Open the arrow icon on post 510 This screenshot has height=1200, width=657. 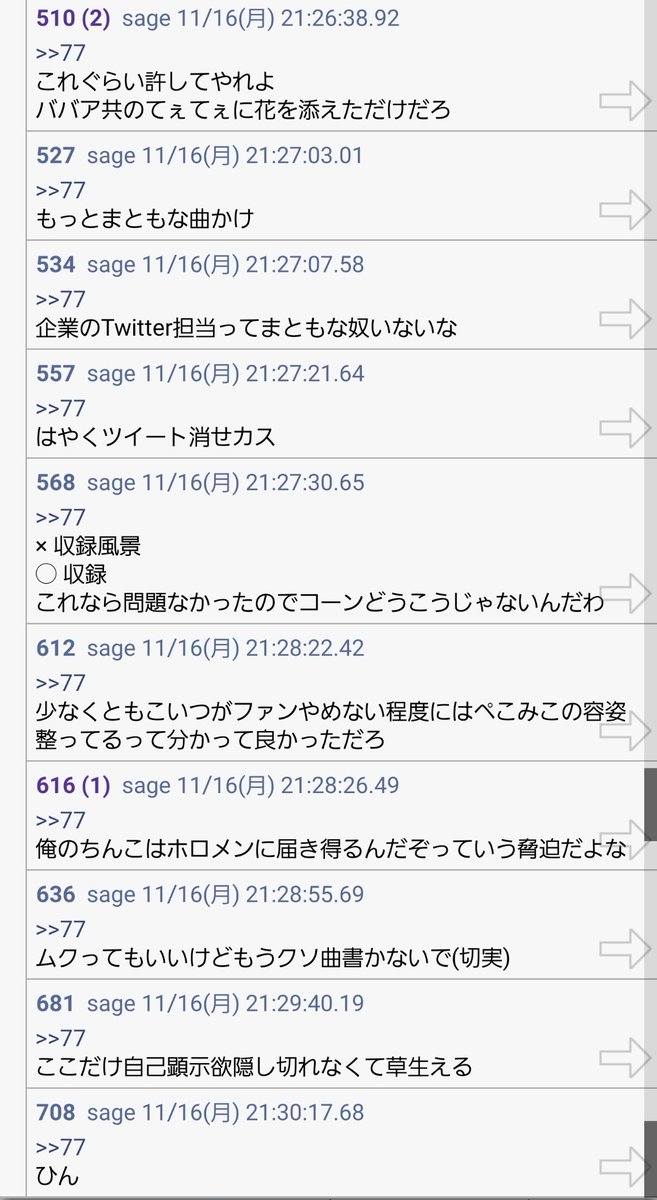click(x=625, y=100)
